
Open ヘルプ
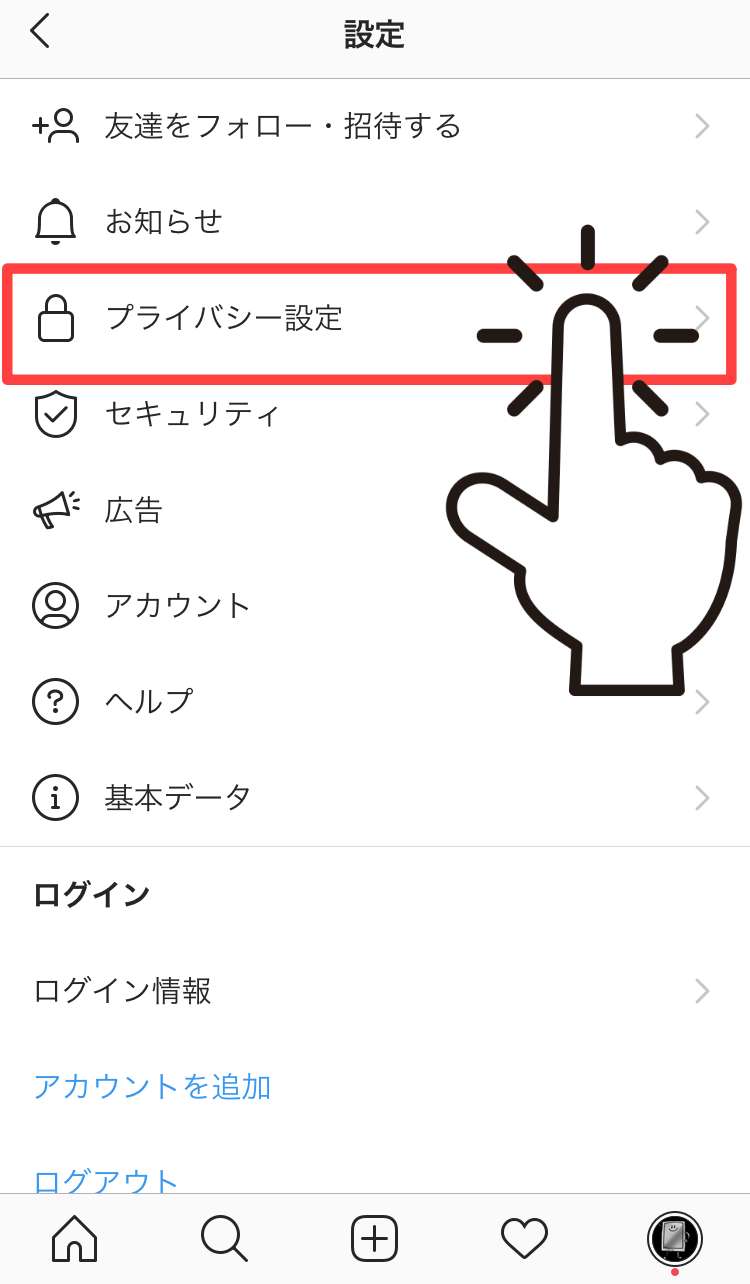[148, 702]
